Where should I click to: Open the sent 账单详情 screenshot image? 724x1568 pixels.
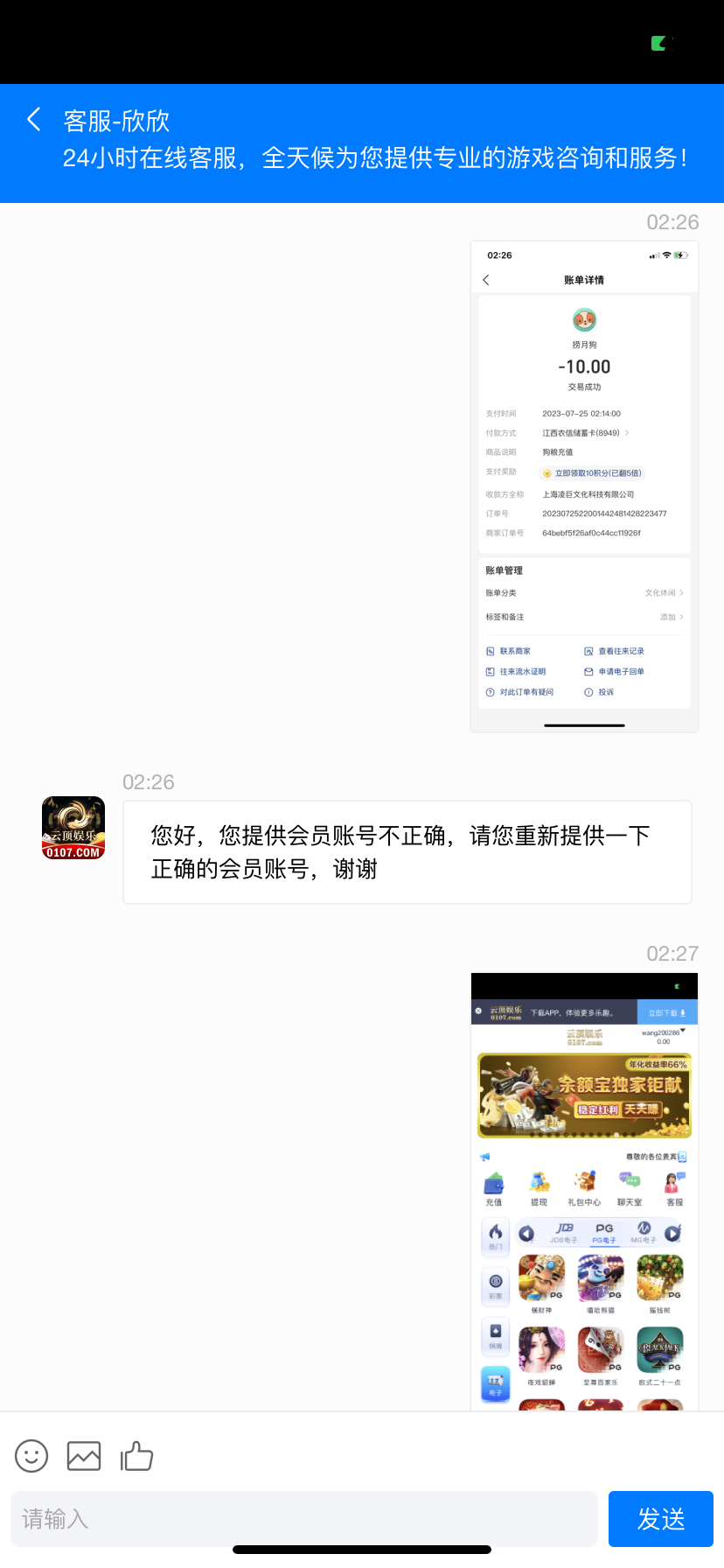point(584,486)
